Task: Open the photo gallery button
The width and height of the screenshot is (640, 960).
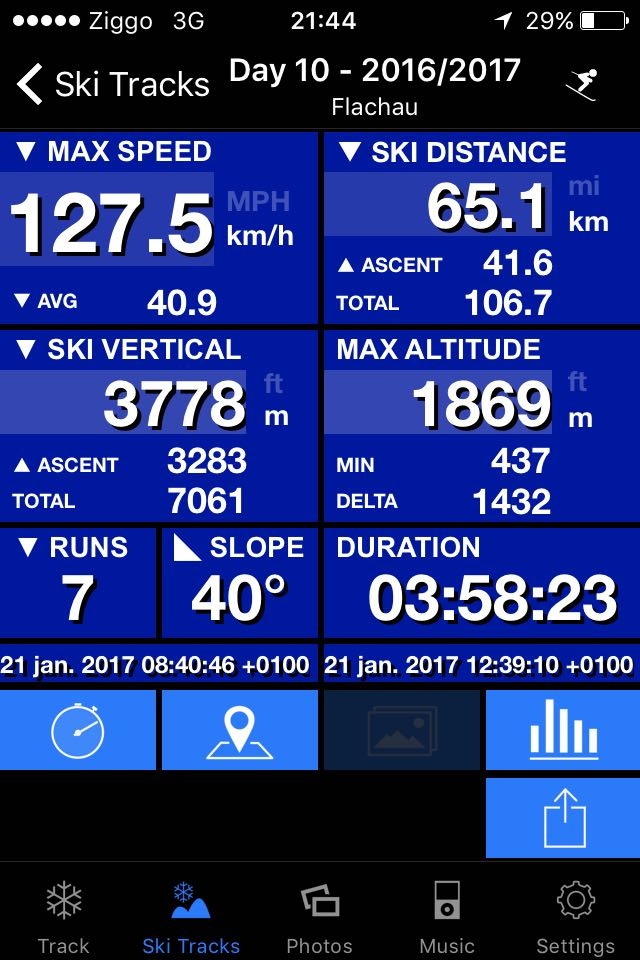Action: [x=401, y=731]
